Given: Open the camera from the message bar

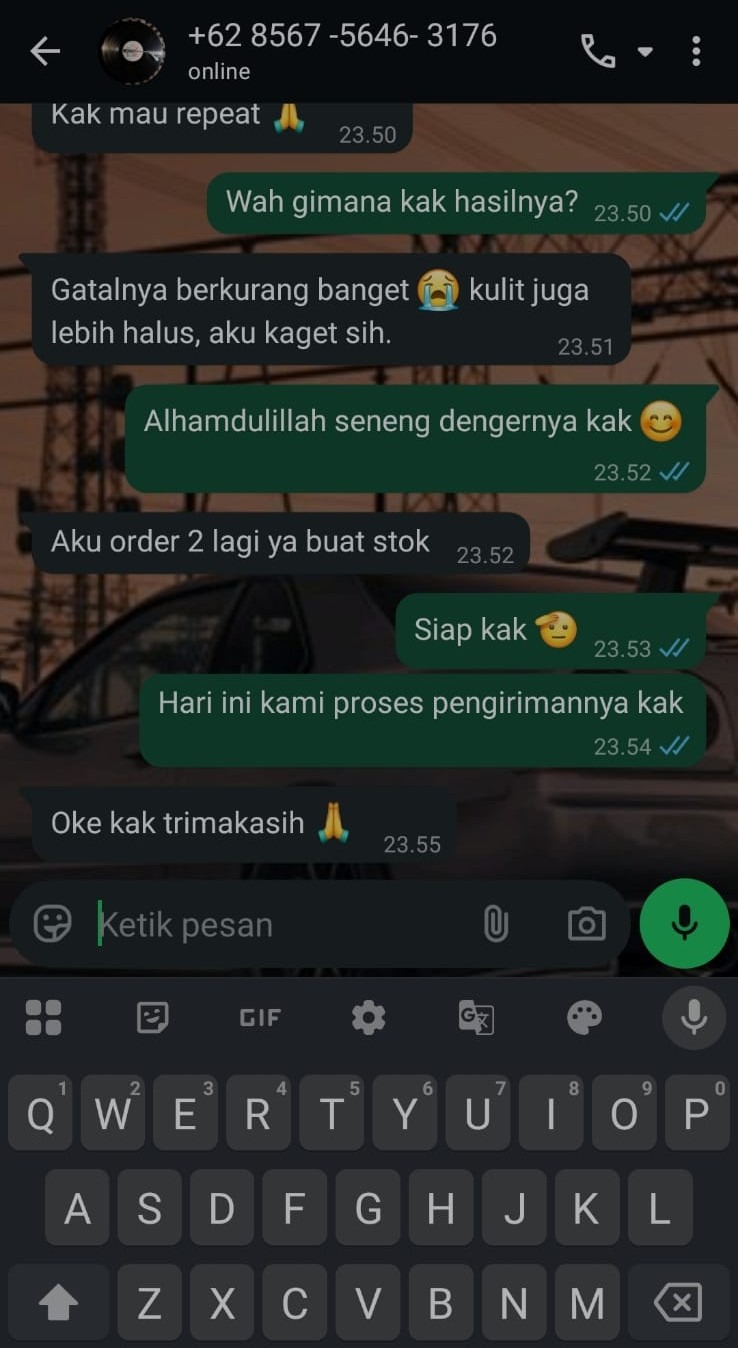Looking at the screenshot, I should (586, 924).
